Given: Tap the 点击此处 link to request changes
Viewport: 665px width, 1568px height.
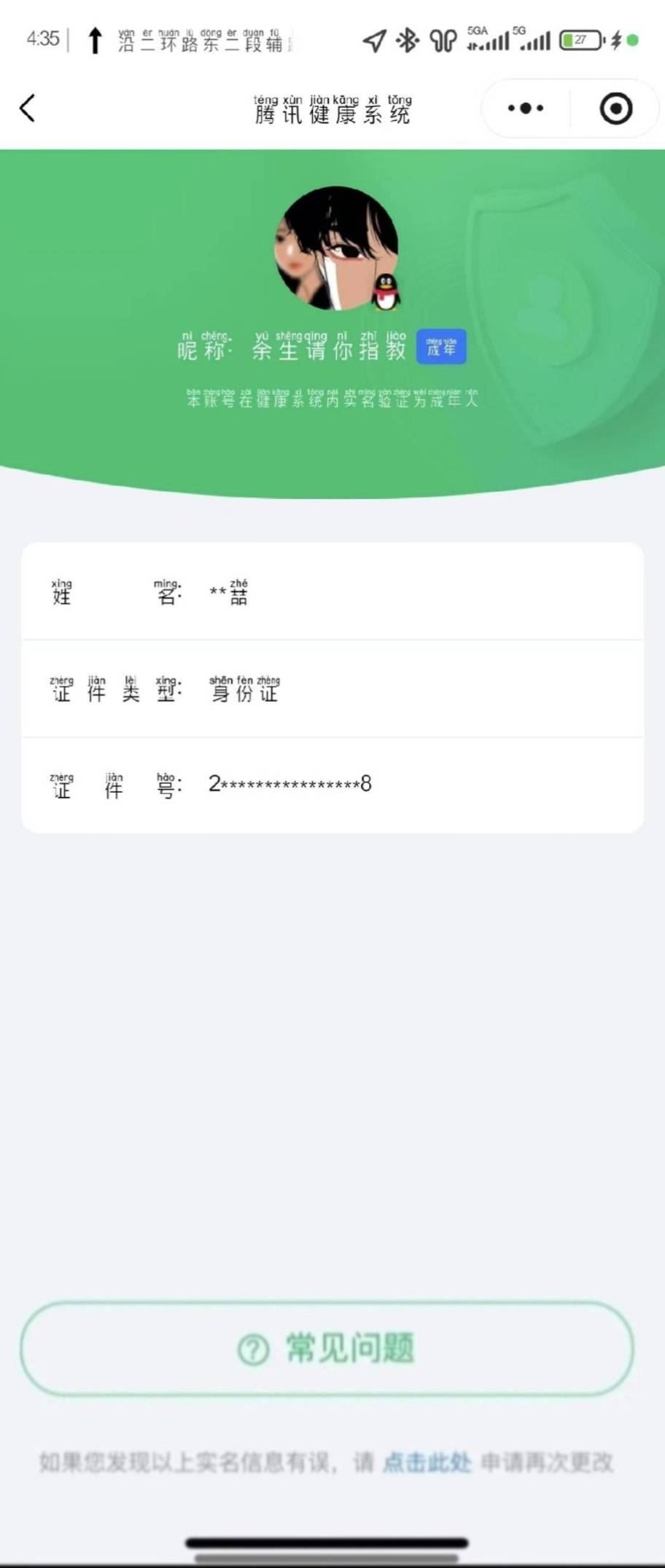Looking at the screenshot, I should 427,1462.
